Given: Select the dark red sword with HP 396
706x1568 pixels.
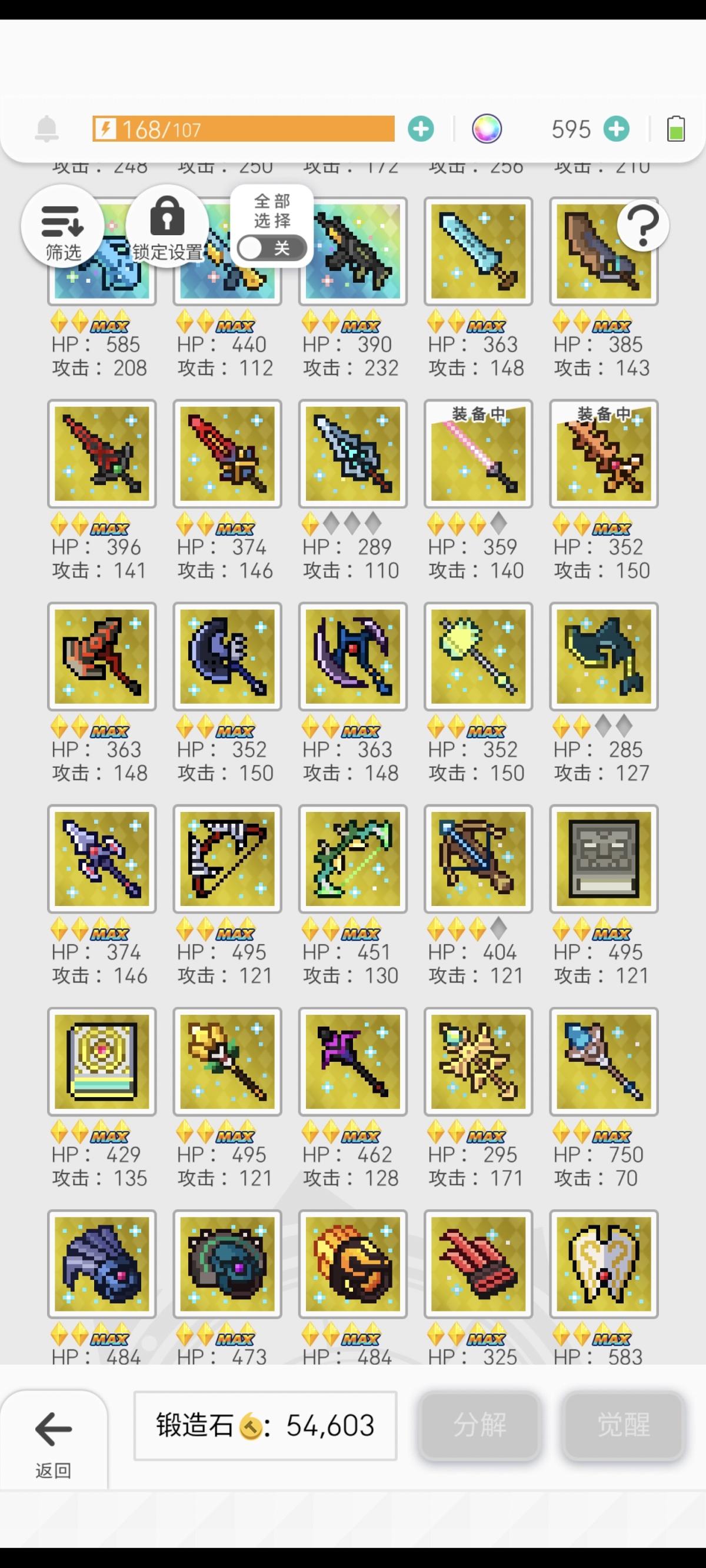Looking at the screenshot, I should (102, 454).
